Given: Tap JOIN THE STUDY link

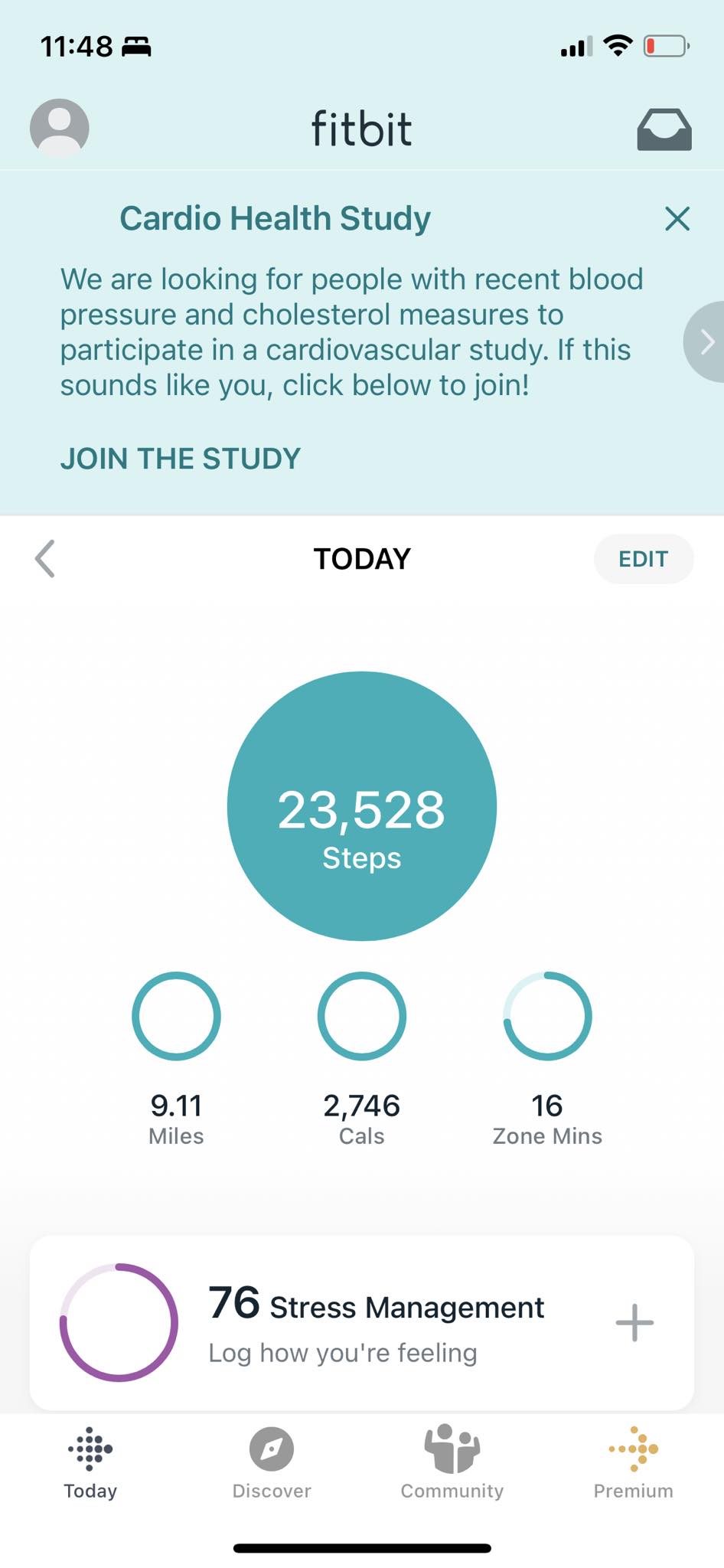Looking at the screenshot, I should click(x=181, y=459).
